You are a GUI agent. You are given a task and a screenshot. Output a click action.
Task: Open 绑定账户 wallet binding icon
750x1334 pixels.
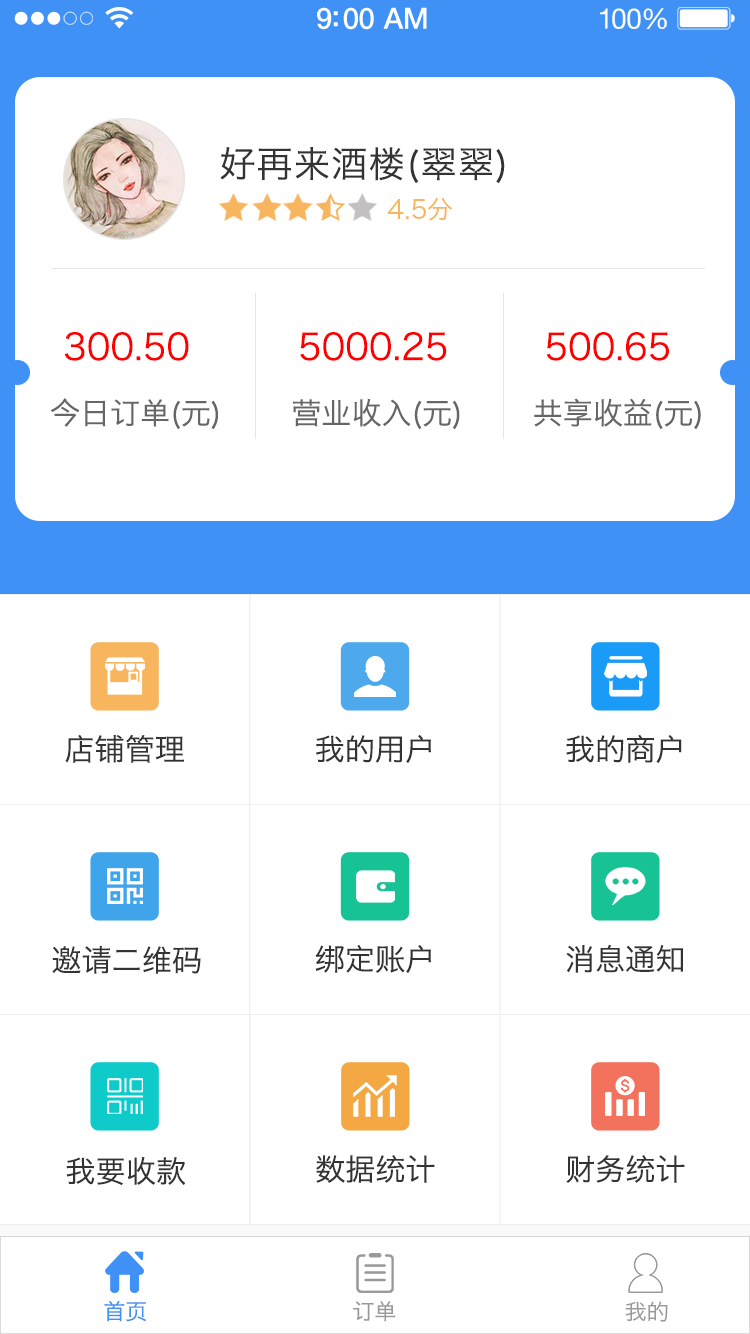pos(374,886)
